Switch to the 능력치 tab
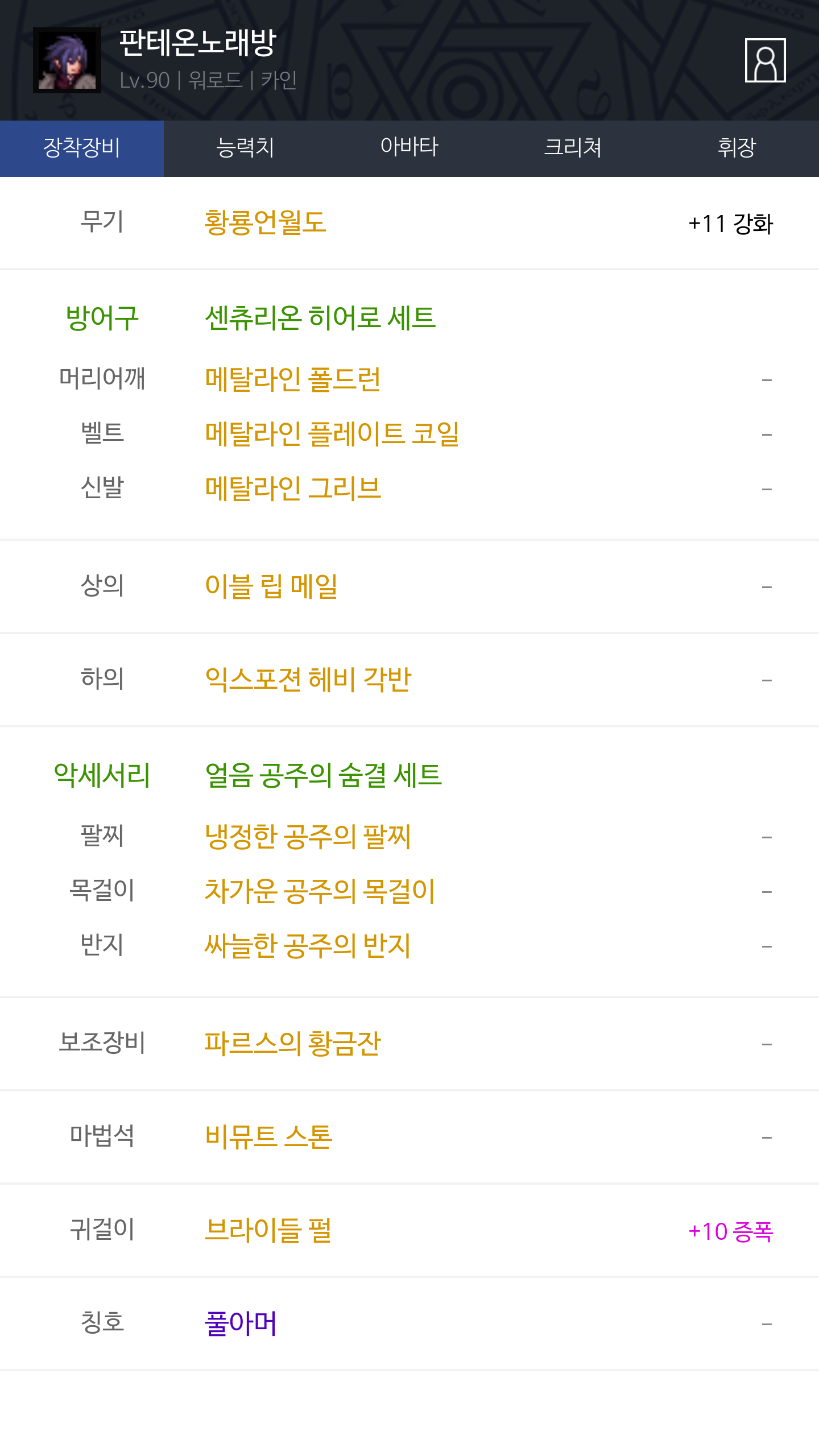 (x=245, y=148)
